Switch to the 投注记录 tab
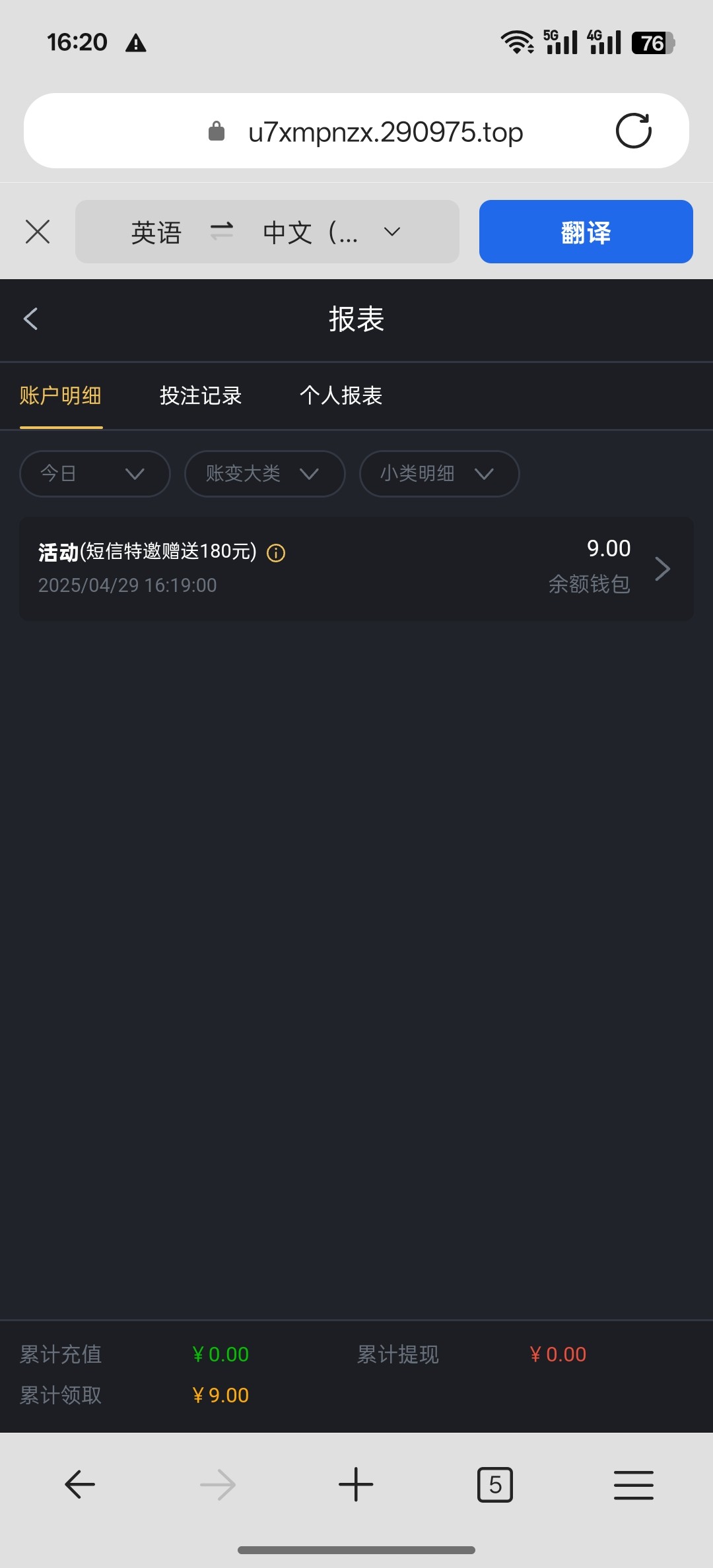The image size is (713, 1568). (201, 395)
